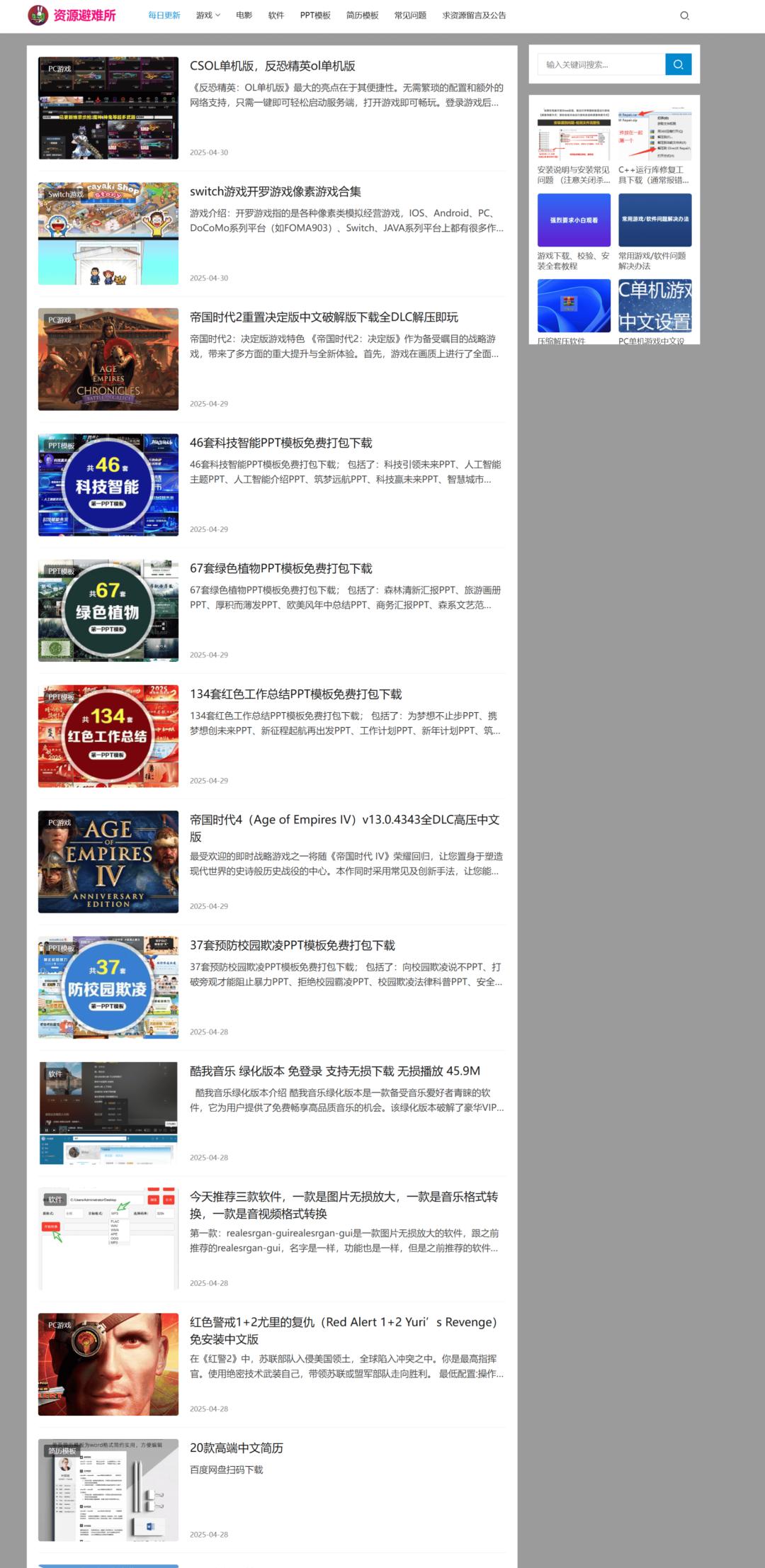Open the 软件 section
Viewport: 765px width, 1568px height.
[x=276, y=16]
